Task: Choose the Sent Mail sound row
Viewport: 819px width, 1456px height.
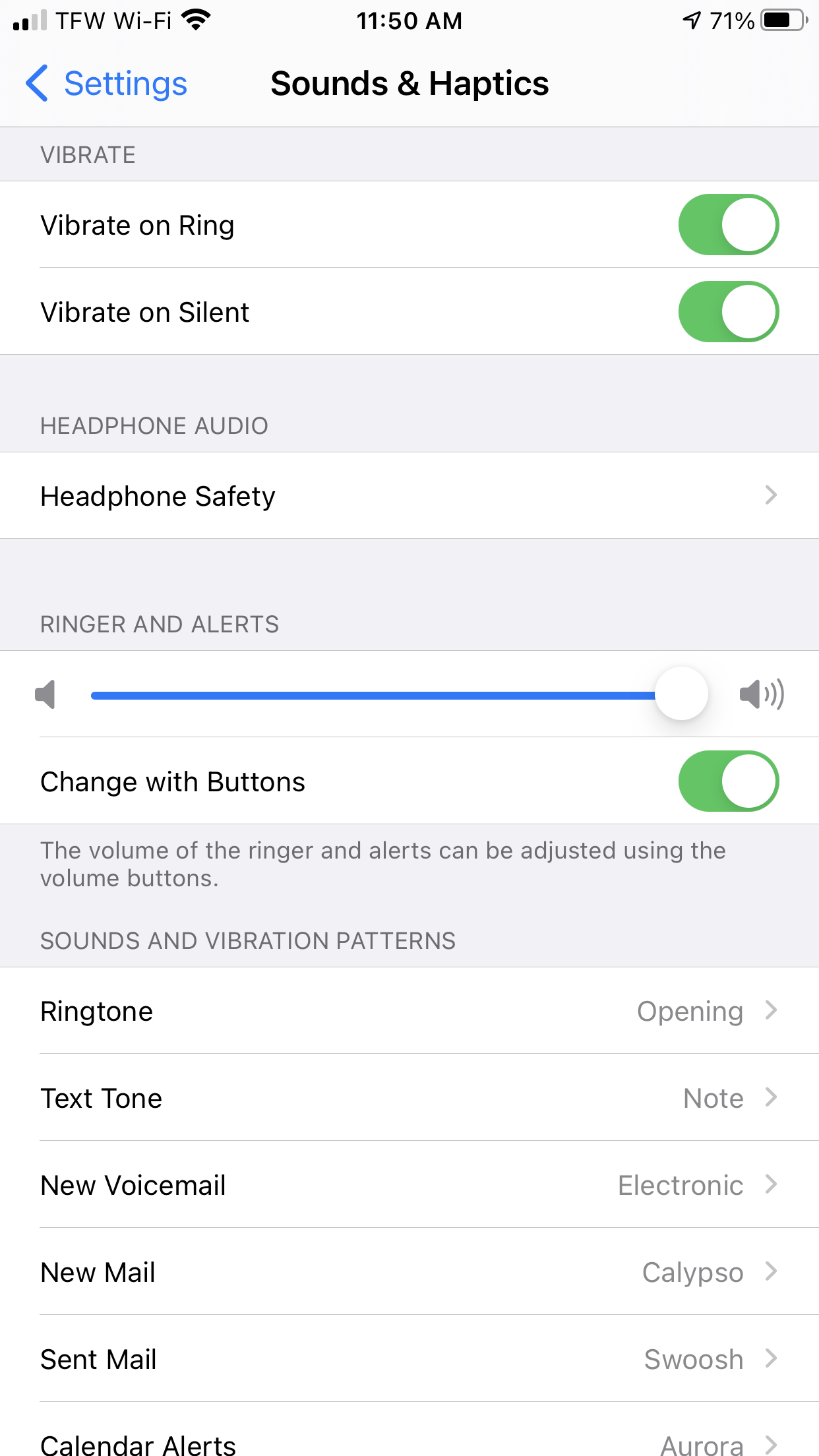Action: [409, 1359]
